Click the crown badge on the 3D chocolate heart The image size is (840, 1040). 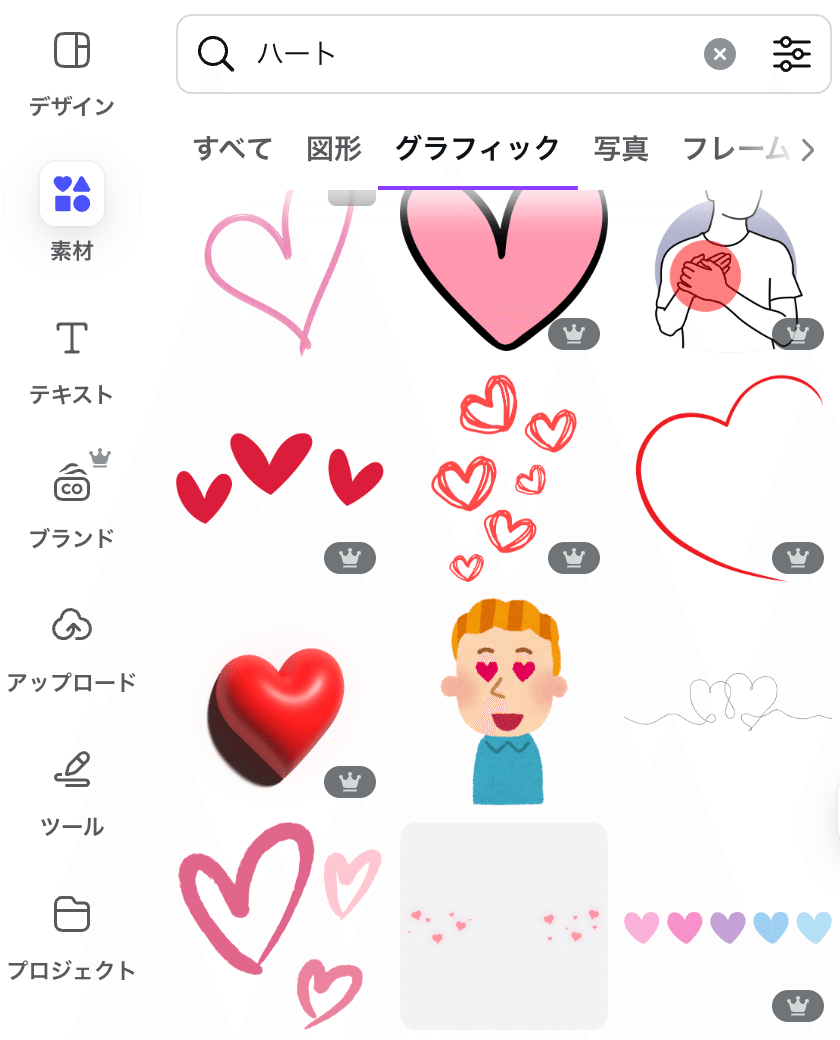point(349,783)
